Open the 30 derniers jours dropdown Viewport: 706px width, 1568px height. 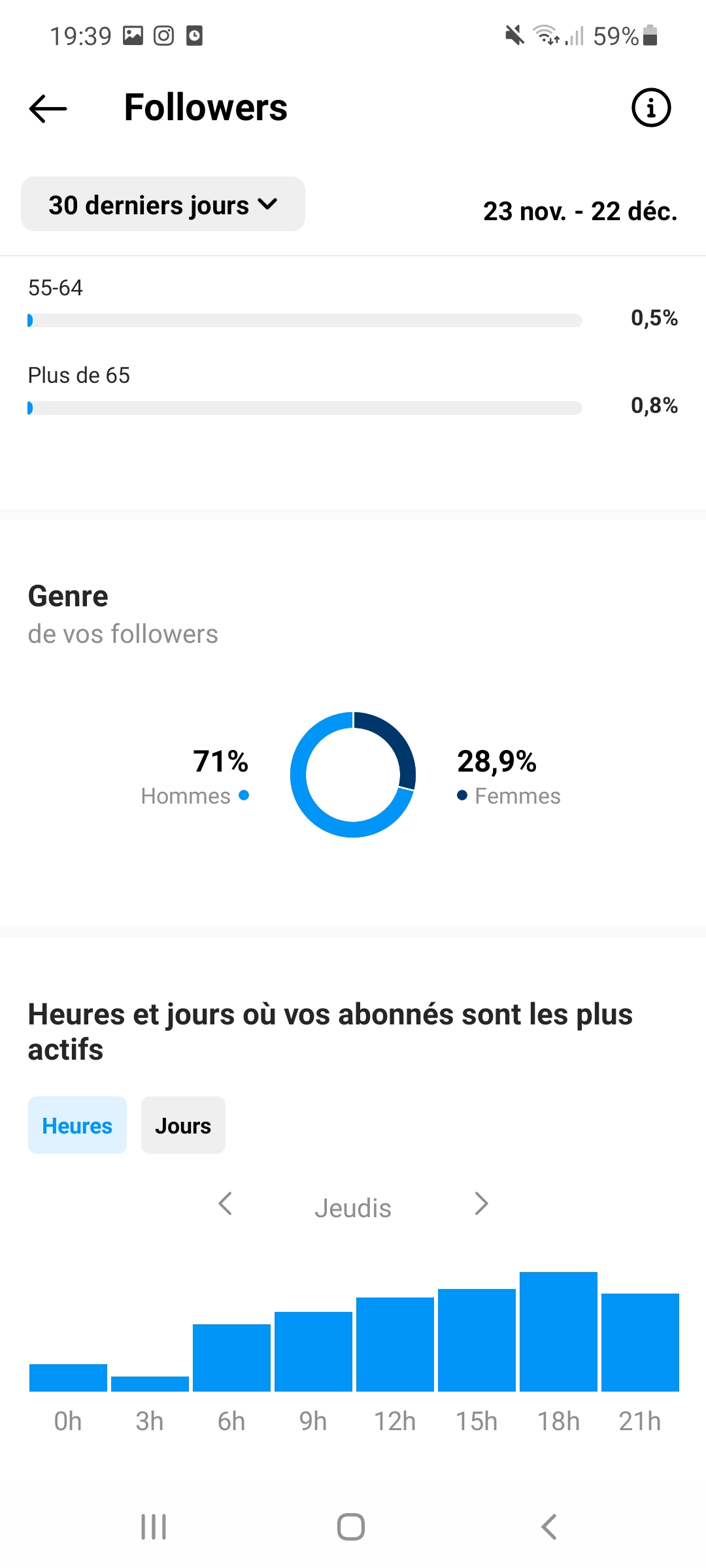(163, 204)
